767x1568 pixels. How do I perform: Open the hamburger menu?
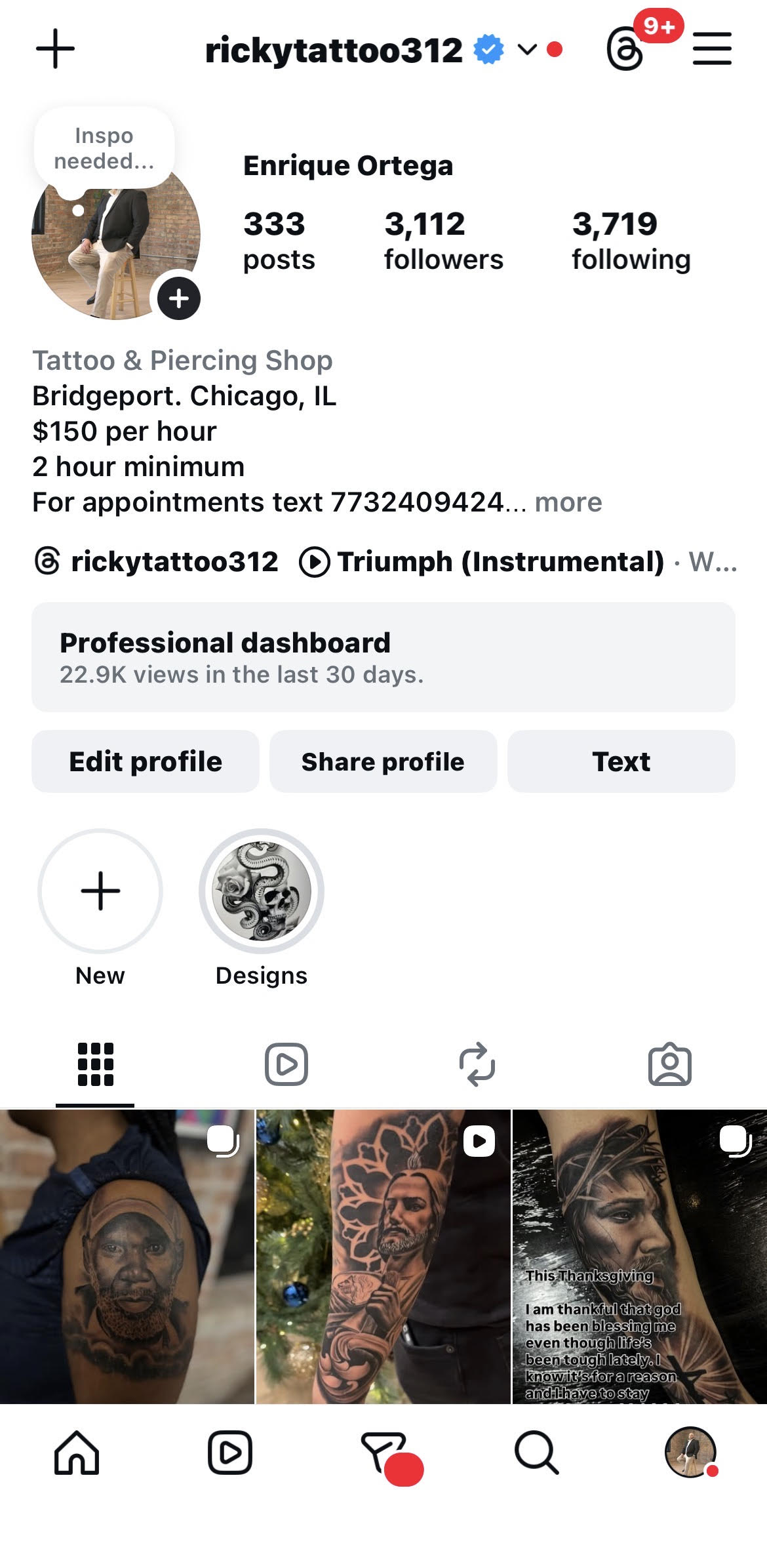pos(712,49)
